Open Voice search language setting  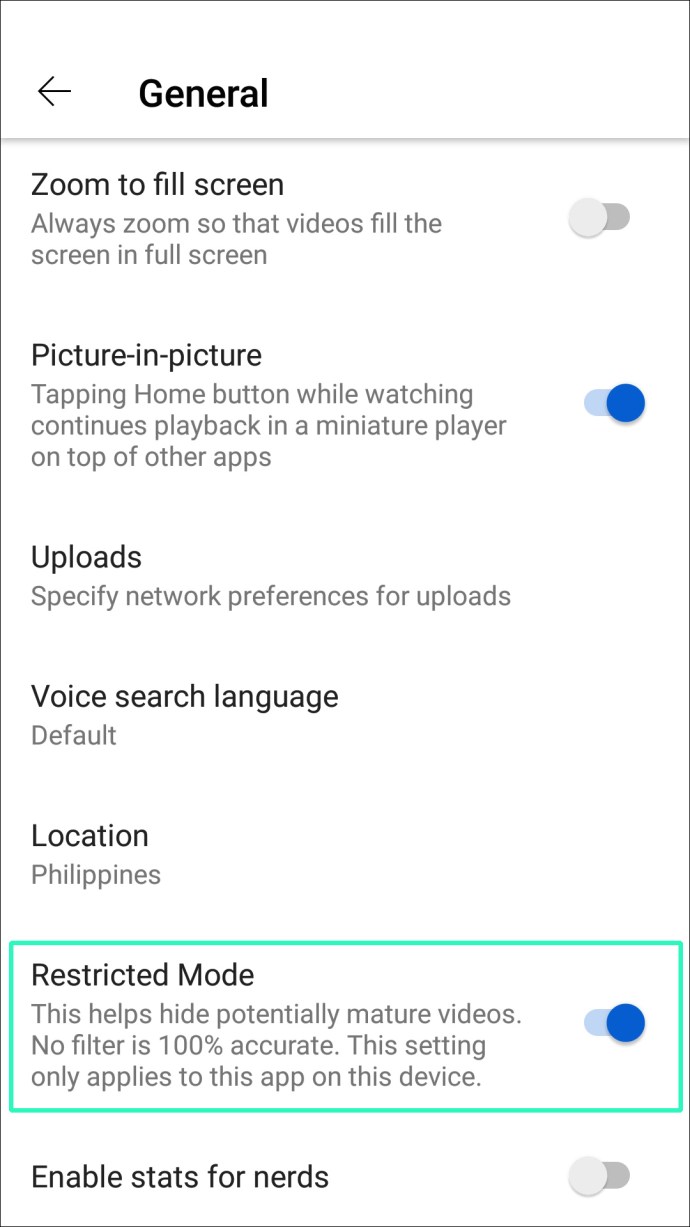[185, 714]
